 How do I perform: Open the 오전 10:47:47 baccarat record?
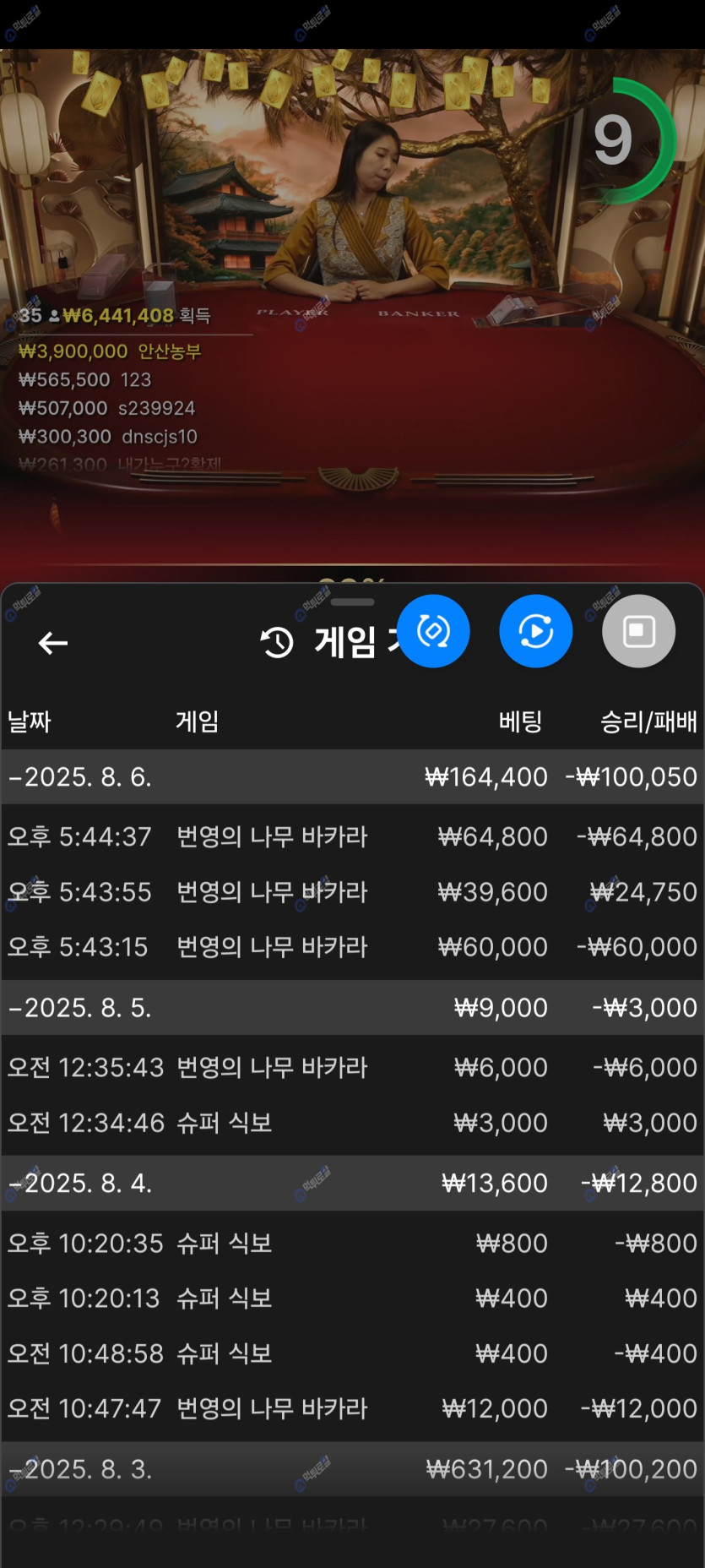(352, 1407)
